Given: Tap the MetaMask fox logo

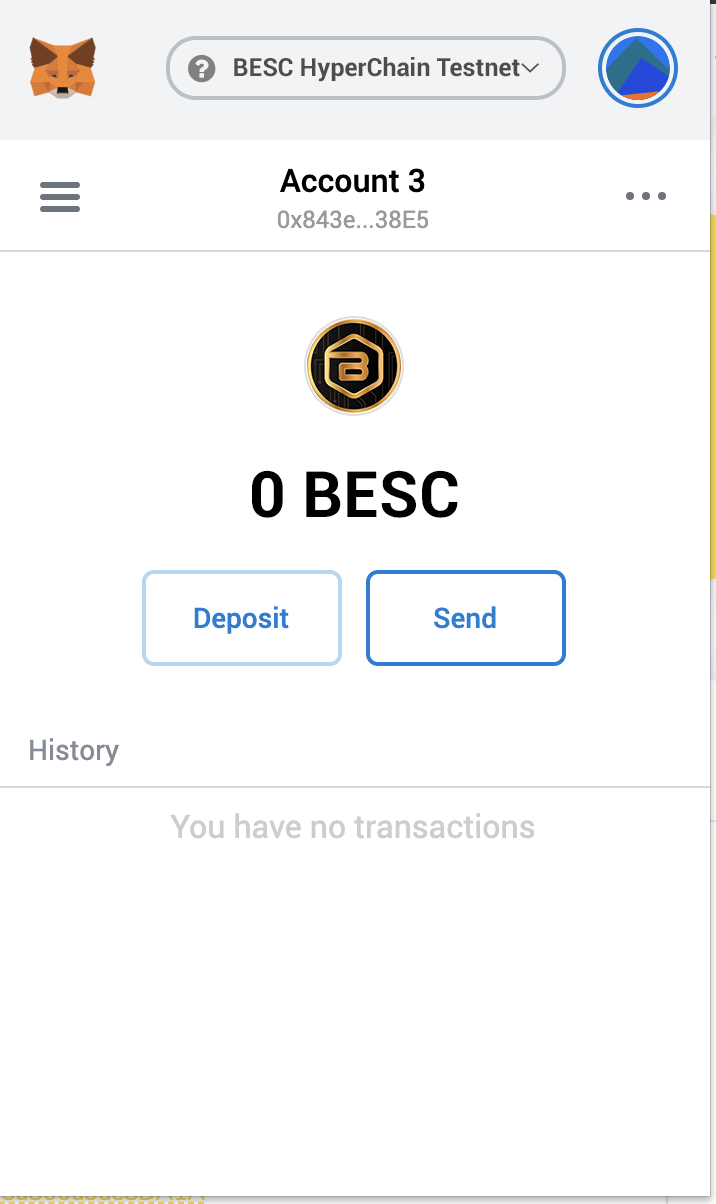Looking at the screenshot, I should 62,68.
